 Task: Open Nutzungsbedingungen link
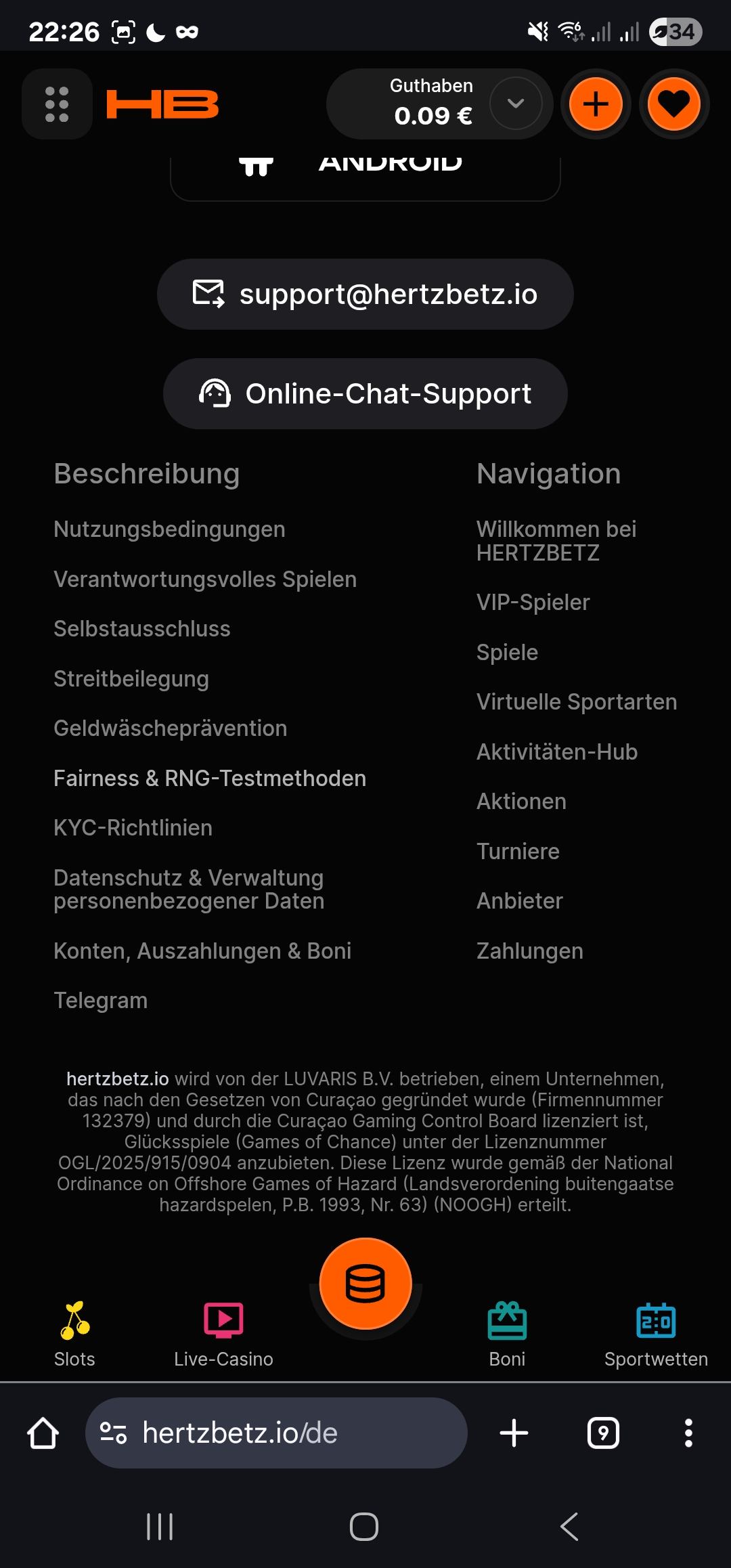click(169, 529)
